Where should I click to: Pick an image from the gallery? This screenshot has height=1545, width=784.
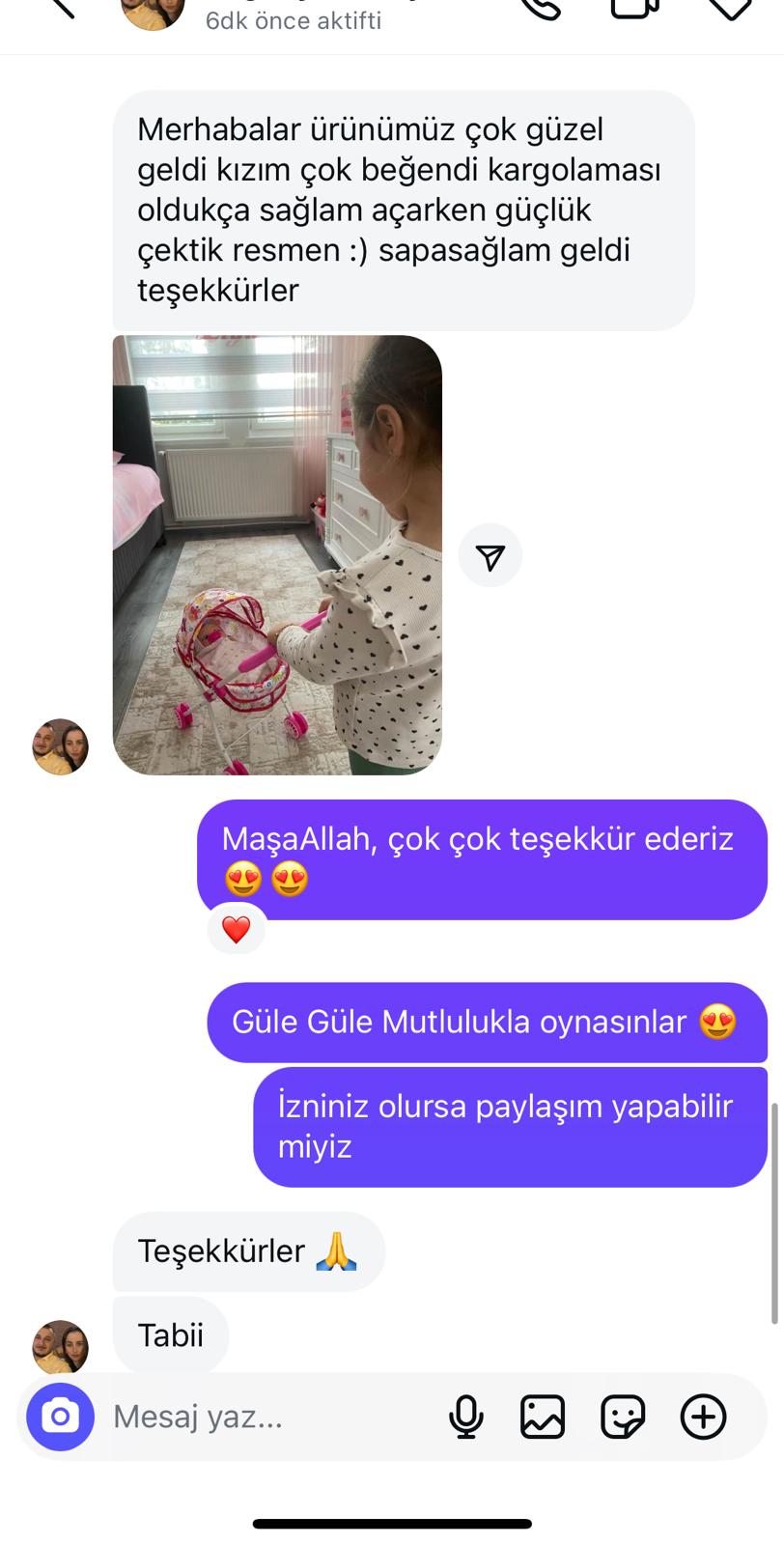tap(543, 1417)
